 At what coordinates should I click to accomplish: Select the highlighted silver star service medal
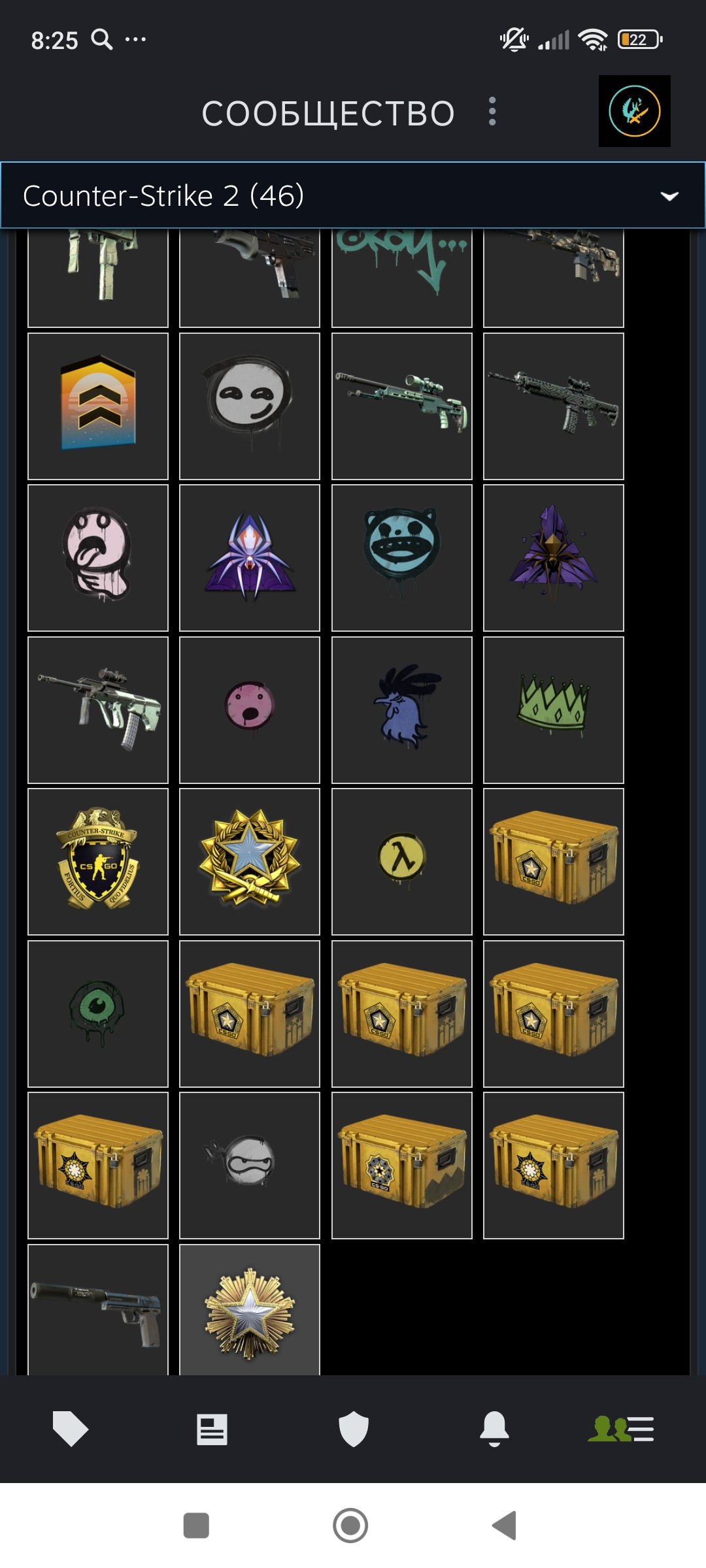250,1310
